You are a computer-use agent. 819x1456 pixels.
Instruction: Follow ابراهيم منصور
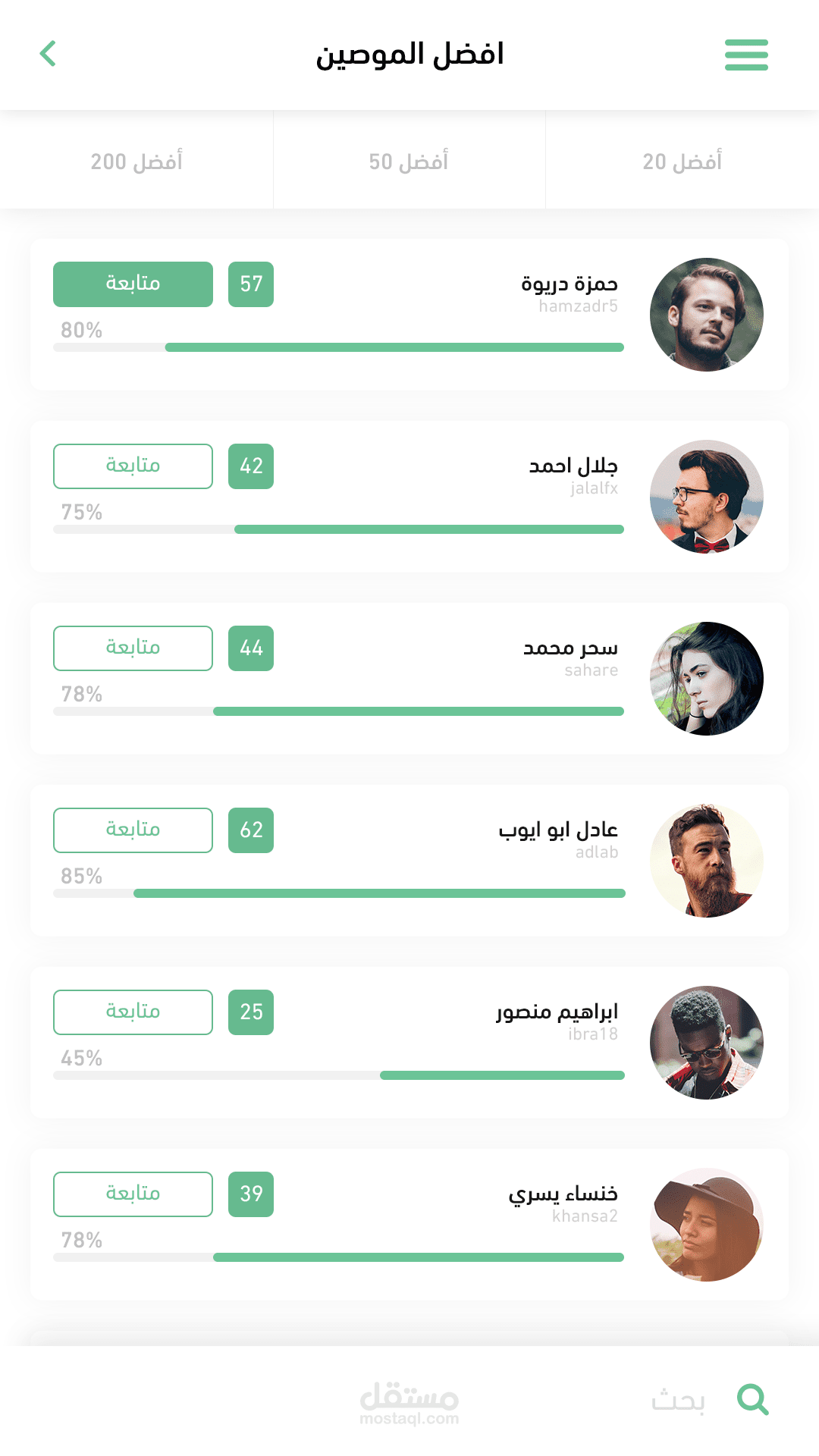tap(133, 1012)
